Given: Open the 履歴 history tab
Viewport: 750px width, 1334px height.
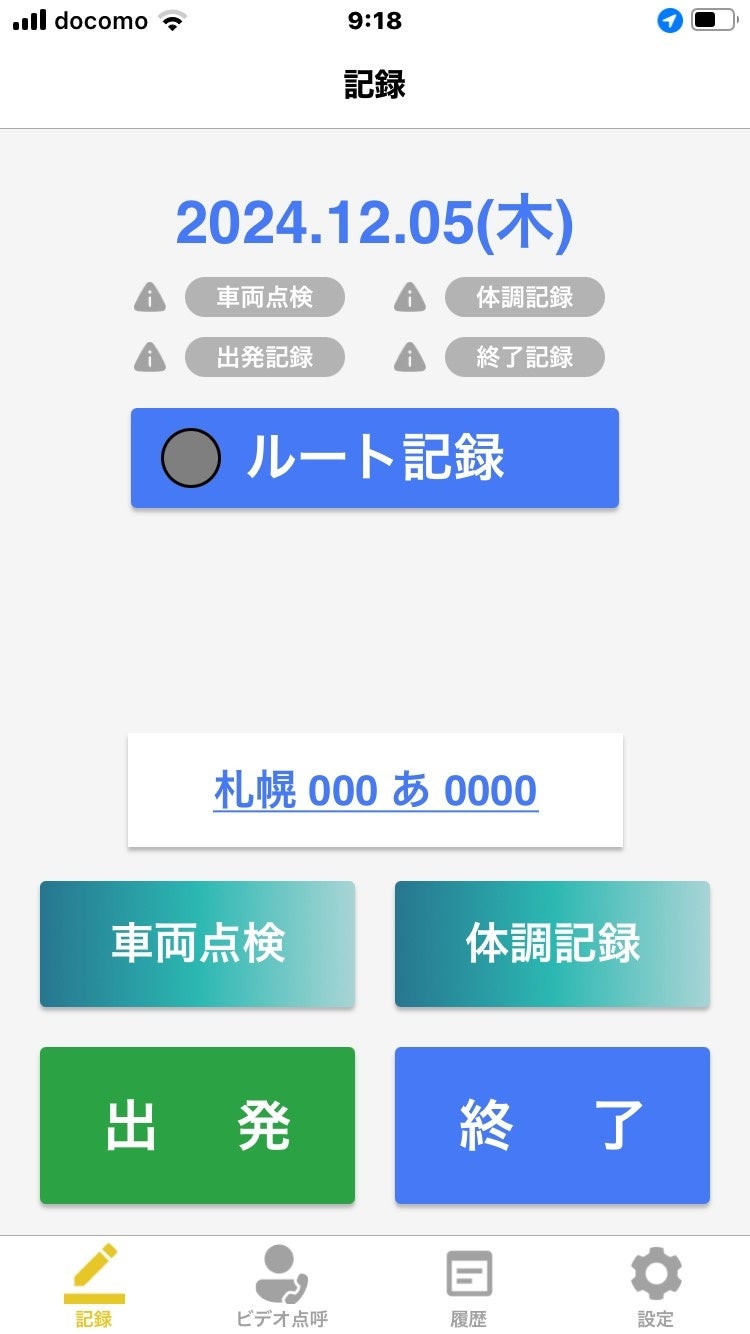Looking at the screenshot, I should point(468,1286).
